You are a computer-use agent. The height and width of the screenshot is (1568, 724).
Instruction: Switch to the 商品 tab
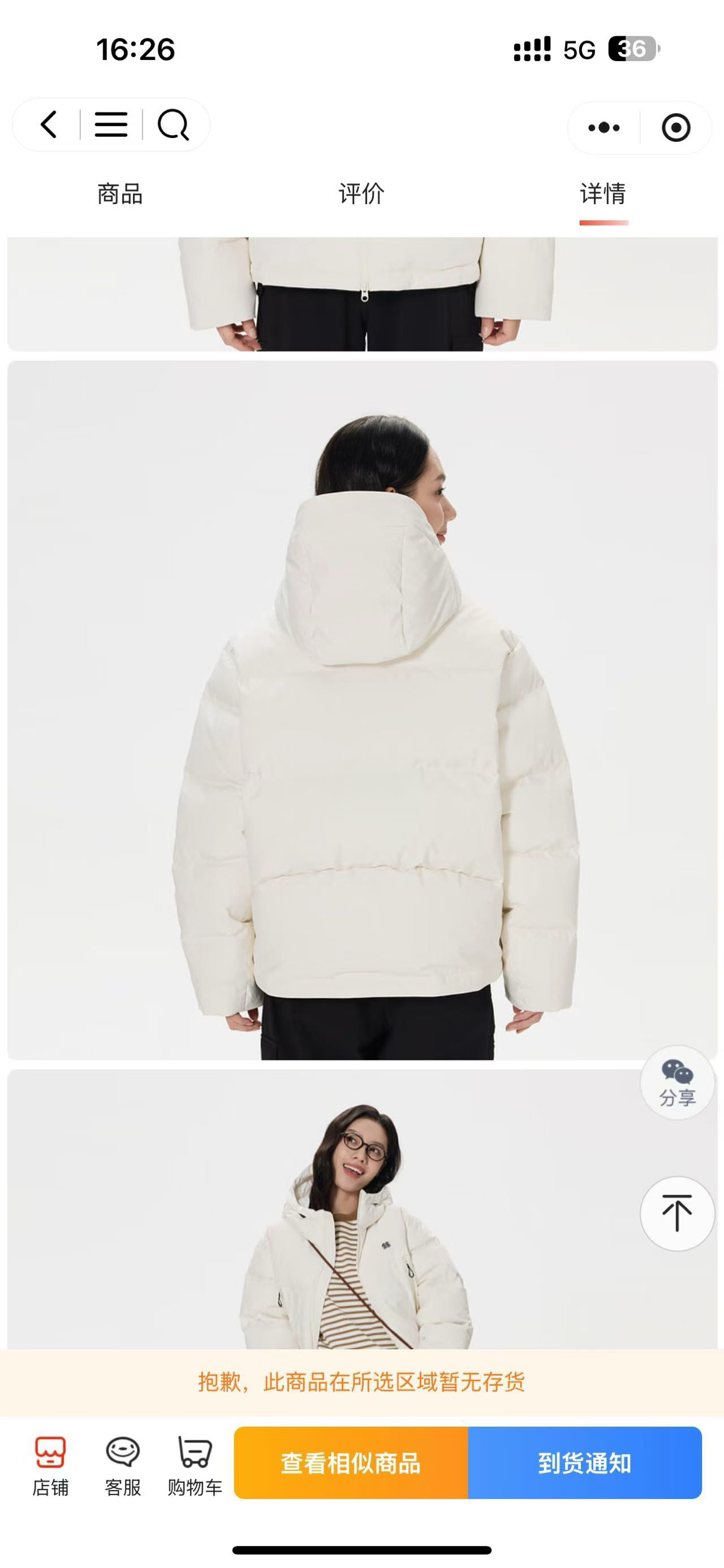120,194
